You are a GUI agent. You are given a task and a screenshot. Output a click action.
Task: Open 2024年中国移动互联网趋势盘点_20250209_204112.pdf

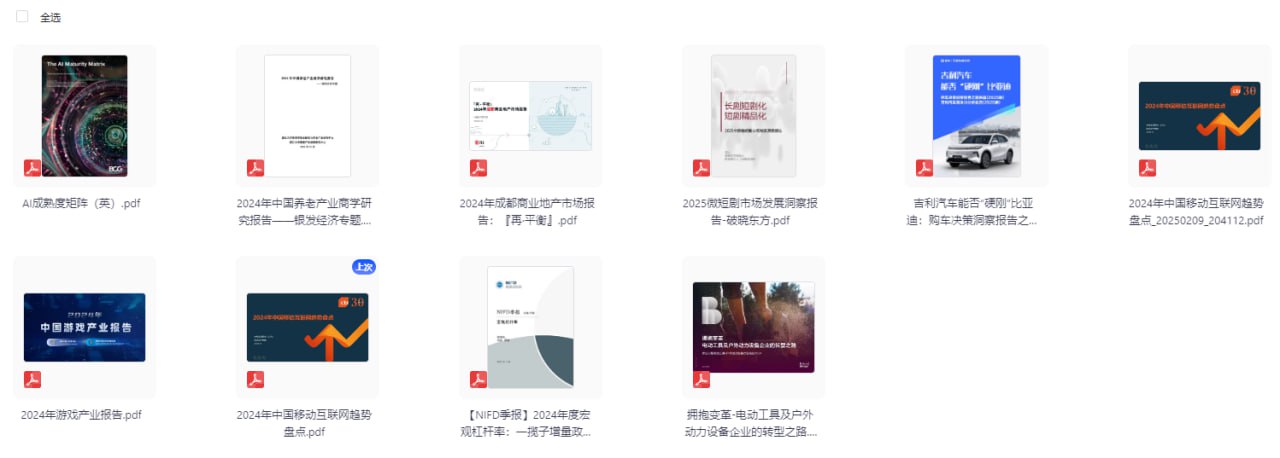1199,116
